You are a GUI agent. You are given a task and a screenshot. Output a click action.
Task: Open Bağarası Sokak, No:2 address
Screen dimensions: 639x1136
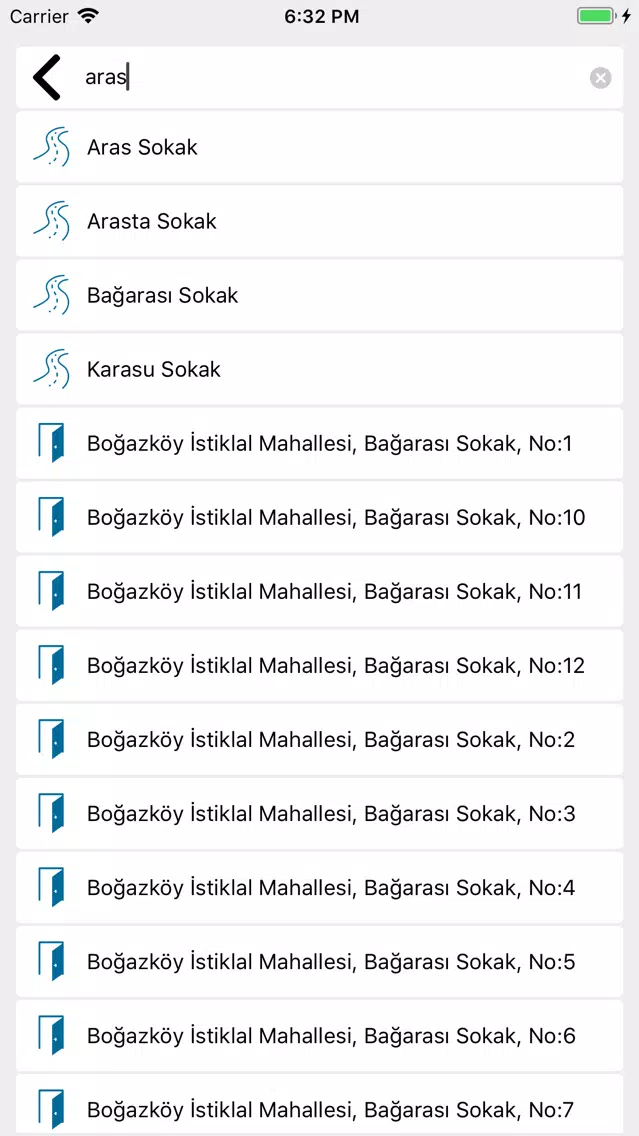(320, 740)
